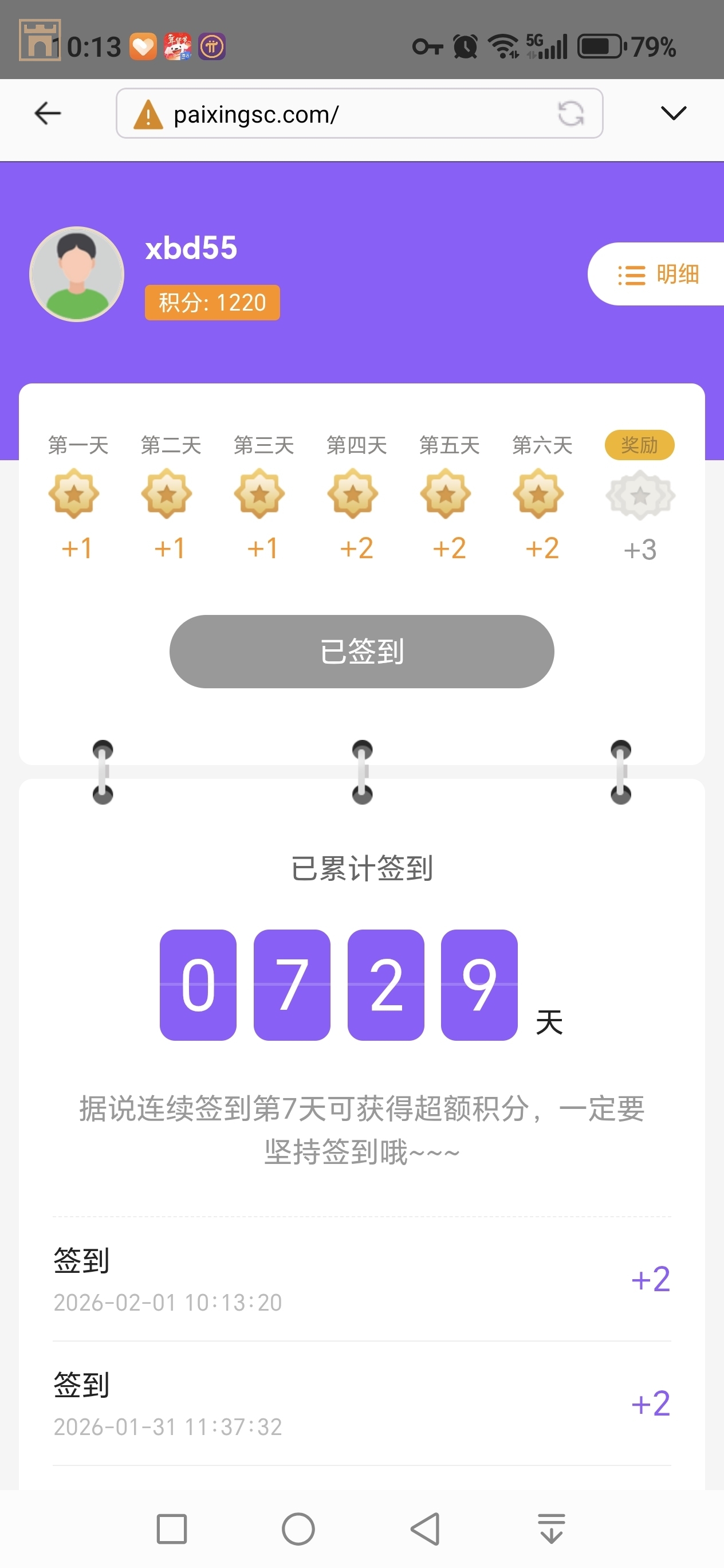Image resolution: width=724 pixels, height=1568 pixels.
Task: Go back using the browser arrow
Action: (48, 113)
